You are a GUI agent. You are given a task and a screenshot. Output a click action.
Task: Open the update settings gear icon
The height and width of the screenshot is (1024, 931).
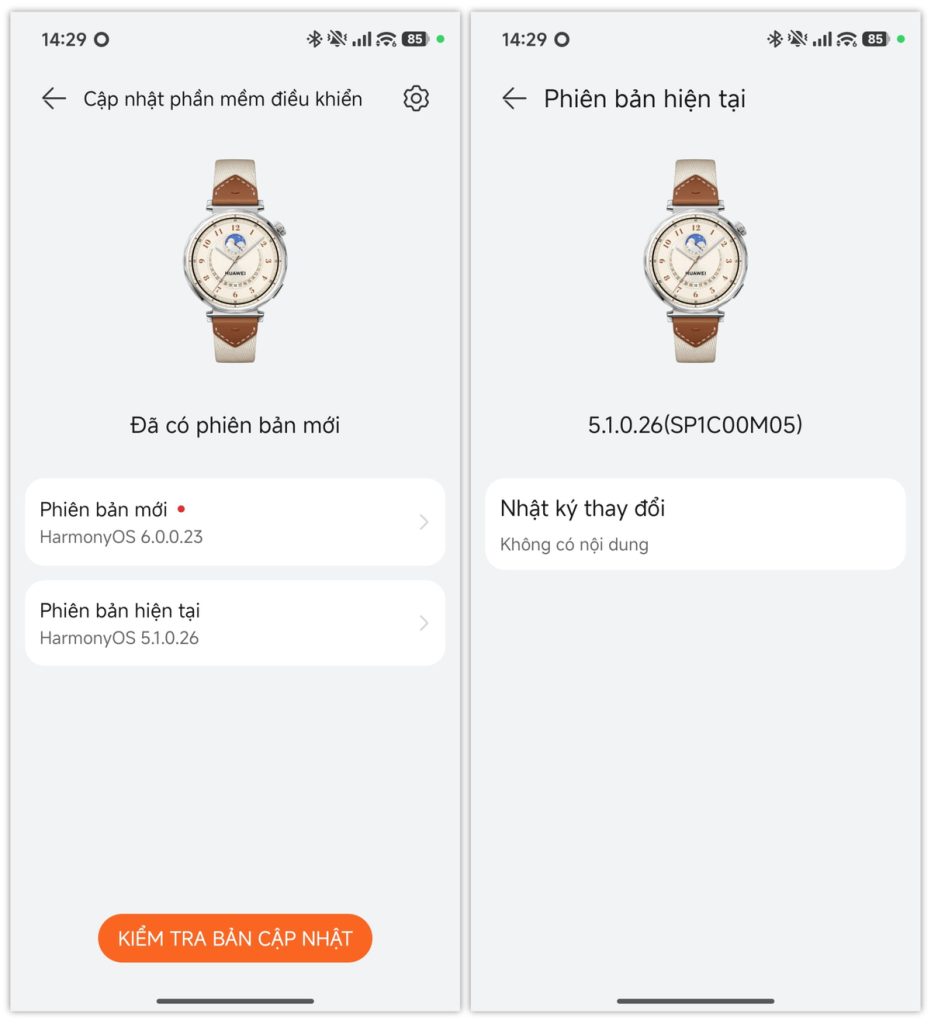(x=415, y=98)
